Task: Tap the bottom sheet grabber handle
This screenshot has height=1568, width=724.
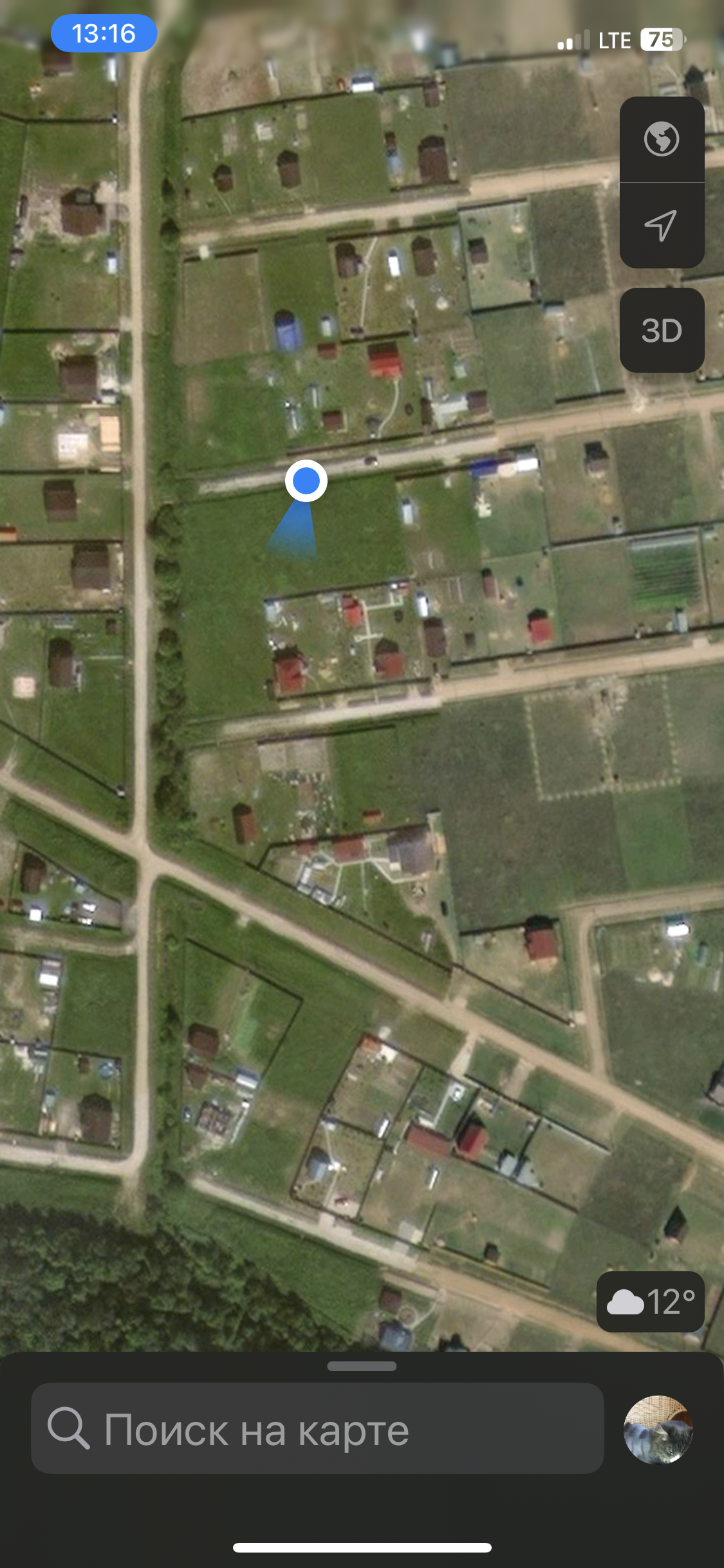Action: click(362, 1366)
